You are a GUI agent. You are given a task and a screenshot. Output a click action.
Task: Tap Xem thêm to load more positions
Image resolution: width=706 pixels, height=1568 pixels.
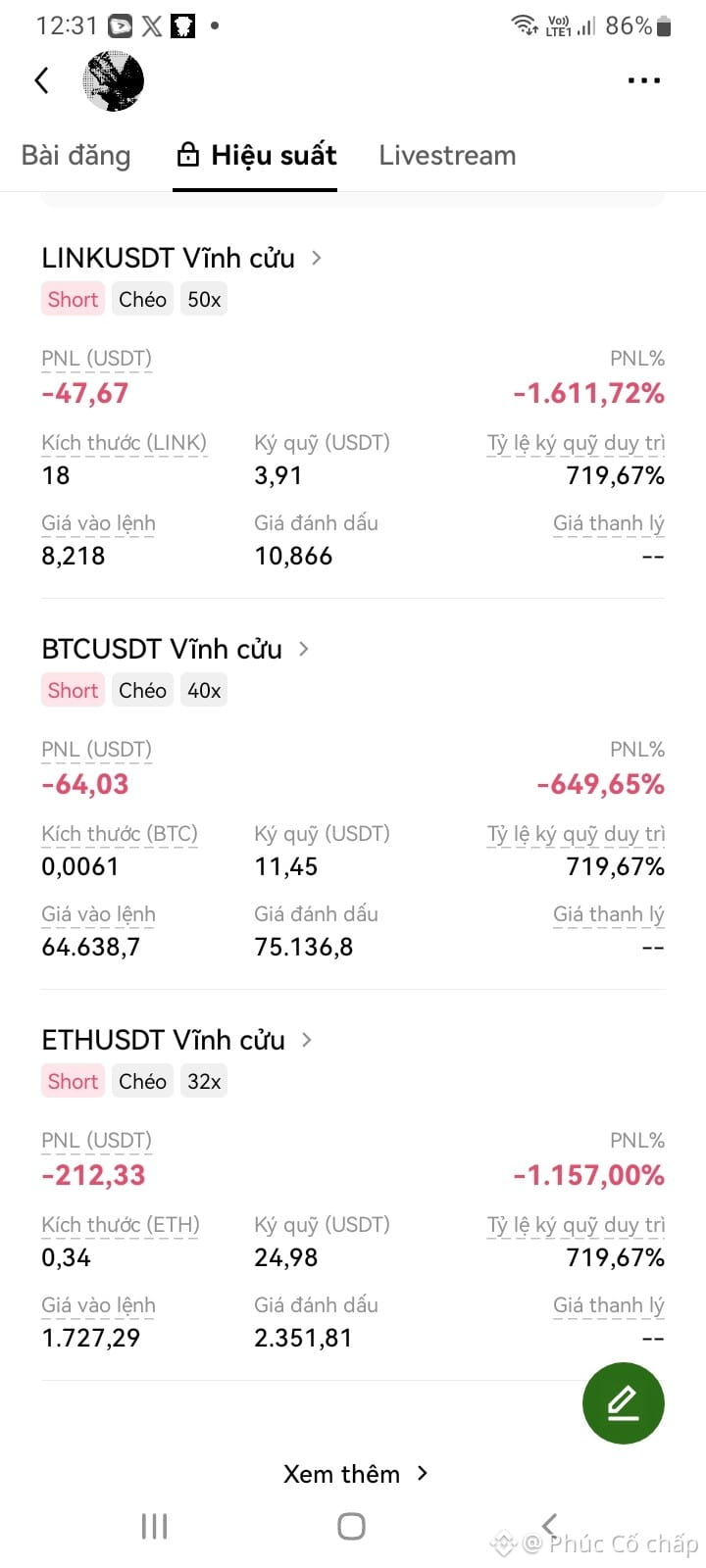(x=355, y=1474)
